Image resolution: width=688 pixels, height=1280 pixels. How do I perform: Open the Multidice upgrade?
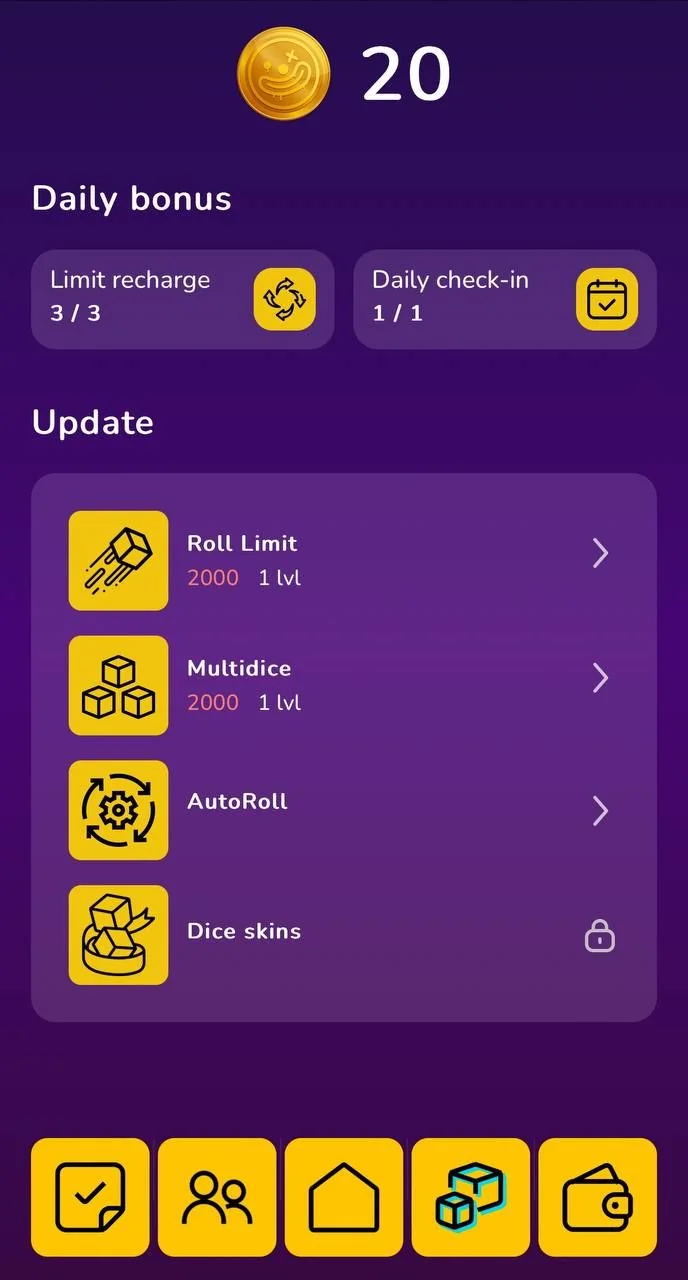click(344, 685)
